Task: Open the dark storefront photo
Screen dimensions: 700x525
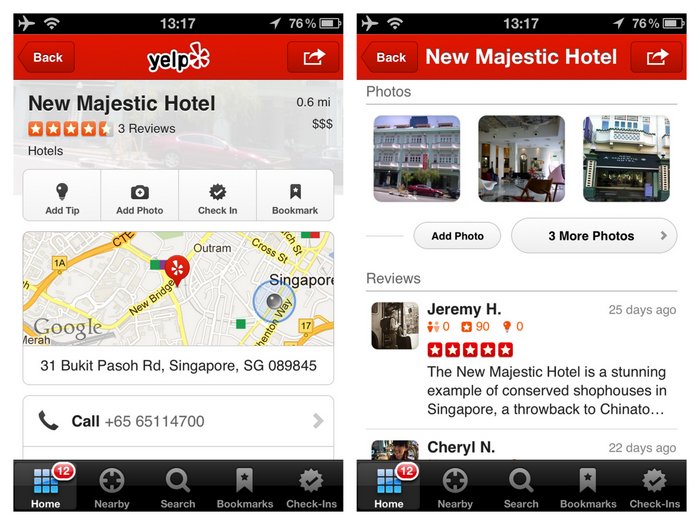Action: point(626,158)
